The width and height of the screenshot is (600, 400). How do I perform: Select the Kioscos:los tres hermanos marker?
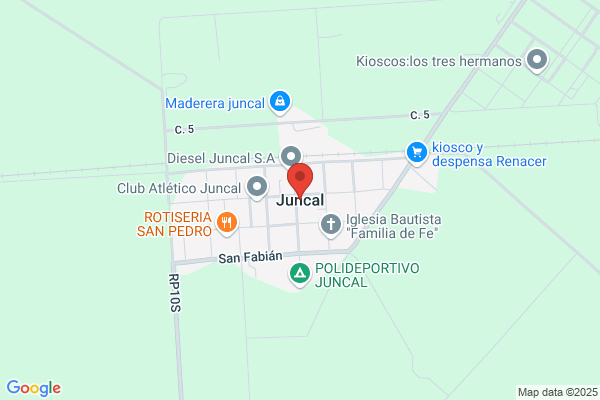click(537, 60)
